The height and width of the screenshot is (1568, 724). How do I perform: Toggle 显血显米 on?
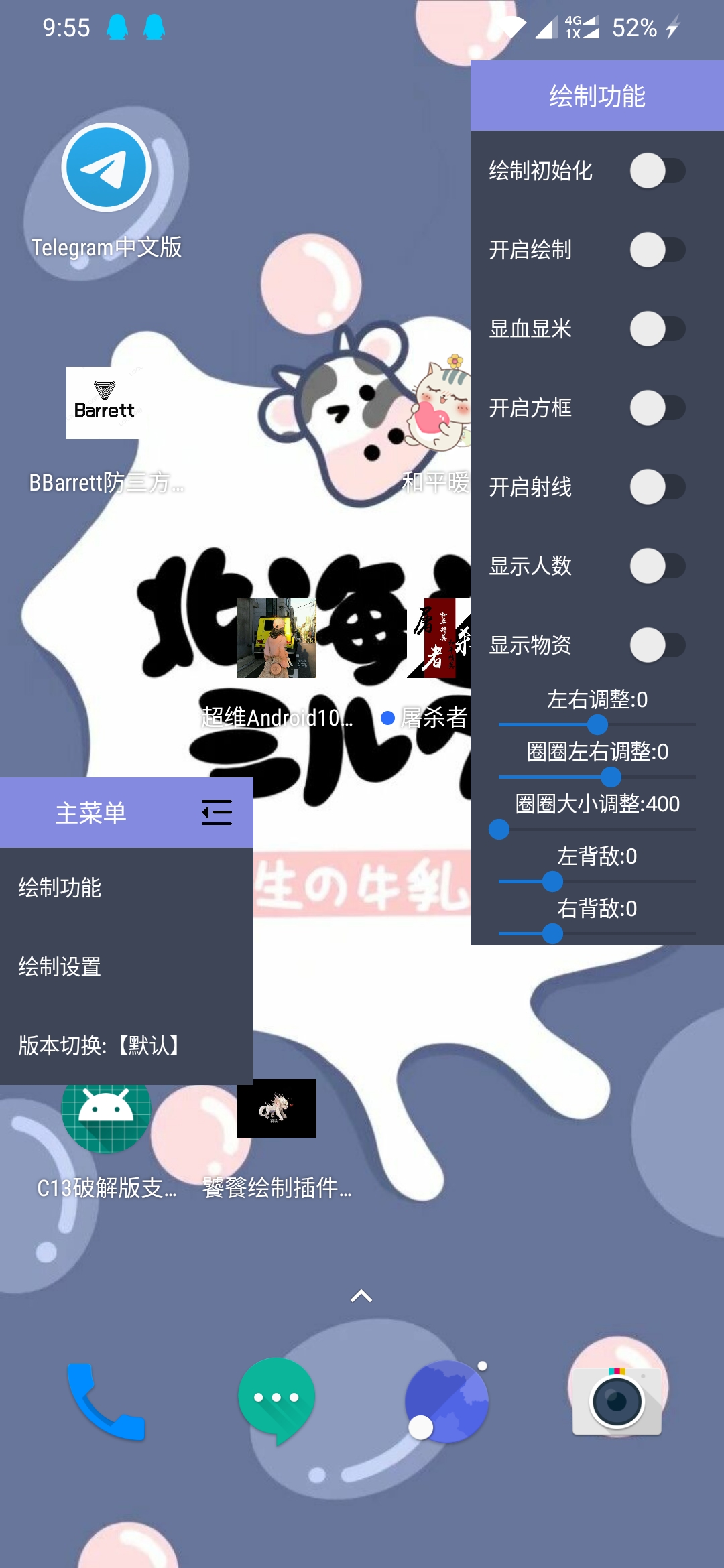[657, 329]
